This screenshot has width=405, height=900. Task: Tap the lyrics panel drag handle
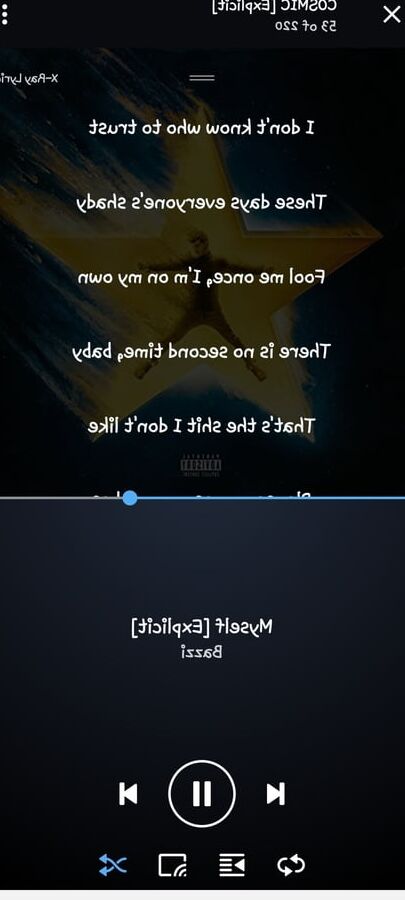[x=202, y=77]
